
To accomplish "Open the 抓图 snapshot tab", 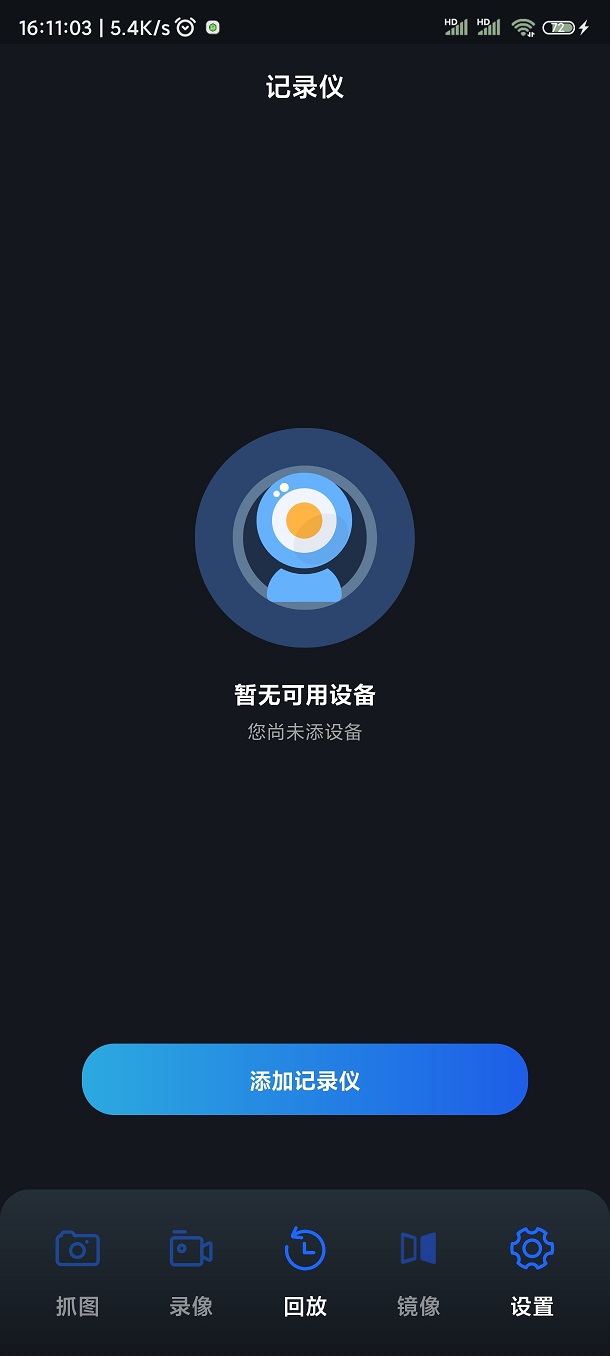I will point(77,1271).
